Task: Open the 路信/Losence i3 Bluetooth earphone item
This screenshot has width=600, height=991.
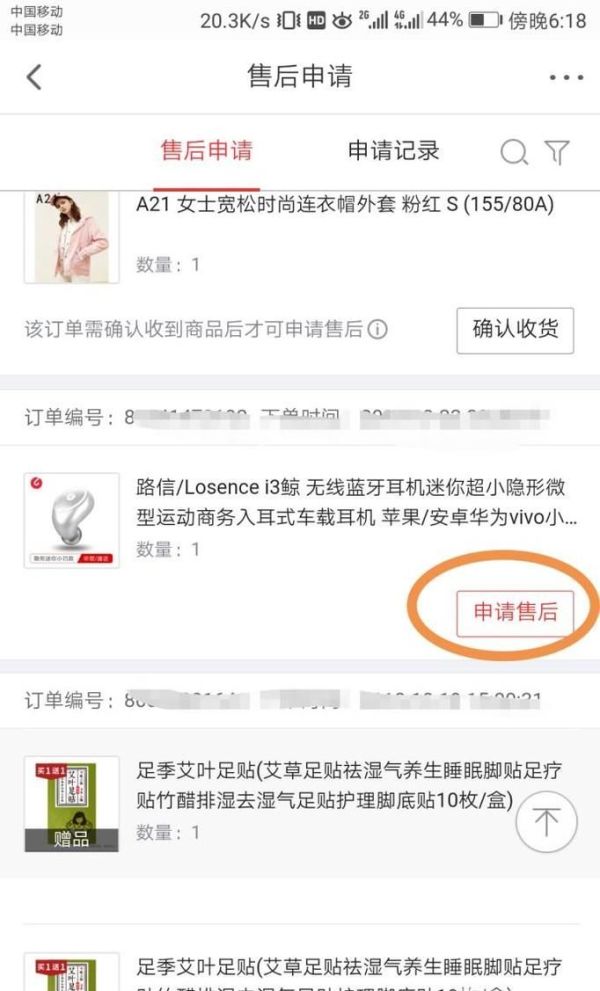Action: [x=350, y=503]
